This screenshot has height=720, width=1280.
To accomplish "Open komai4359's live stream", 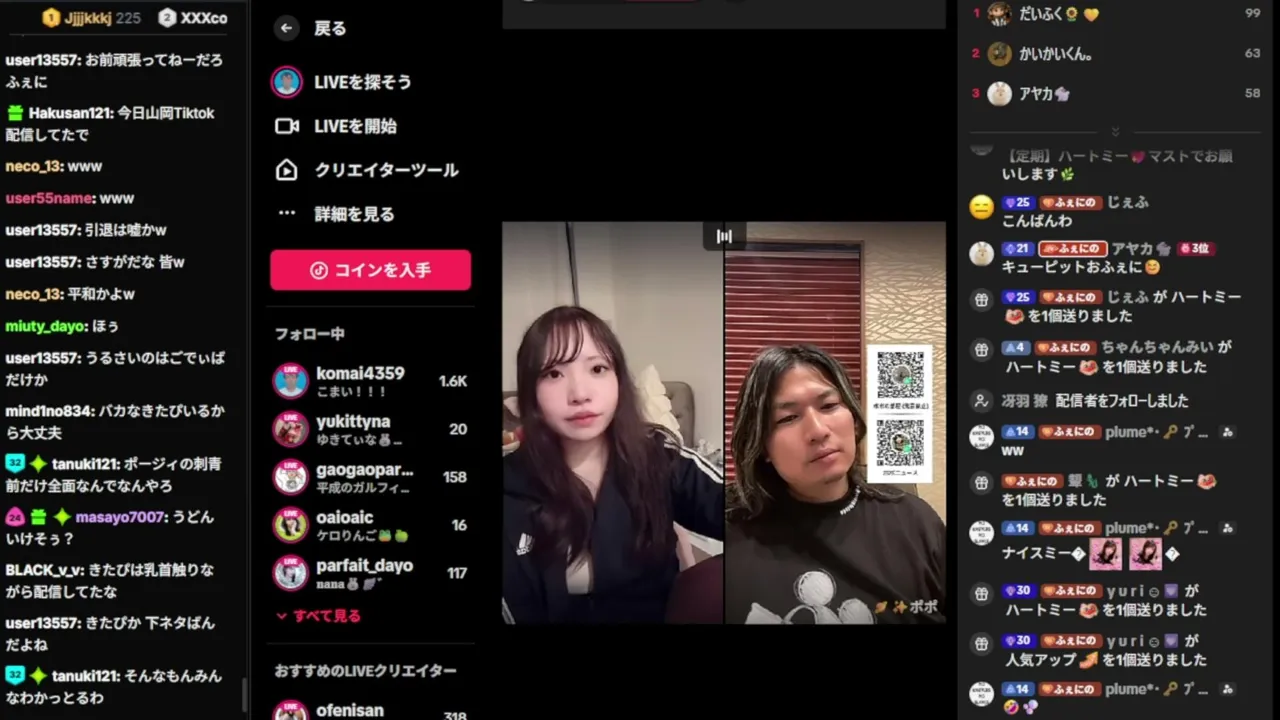I will (x=370, y=381).
